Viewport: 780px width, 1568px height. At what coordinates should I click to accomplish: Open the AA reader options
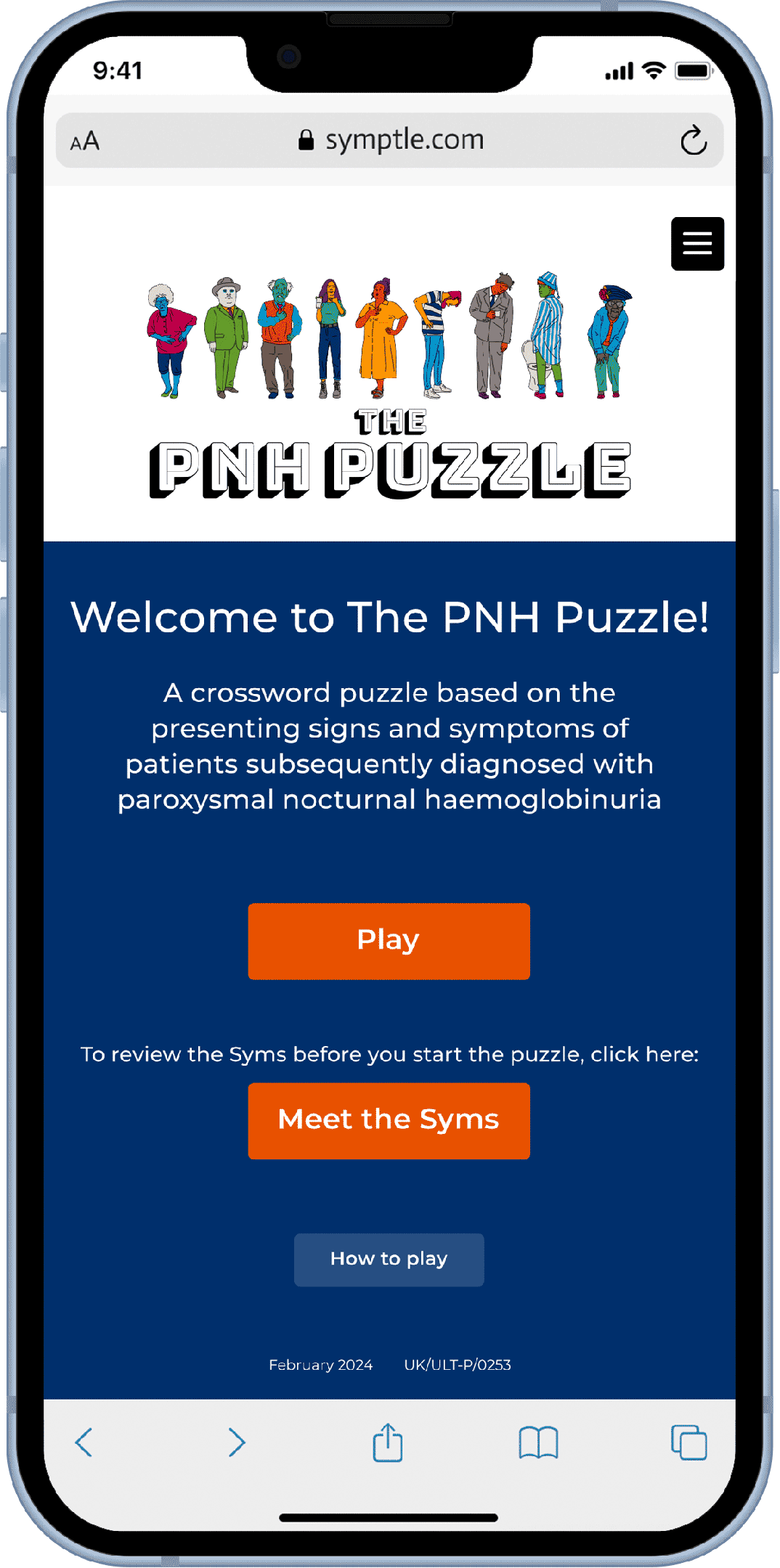click(85, 141)
